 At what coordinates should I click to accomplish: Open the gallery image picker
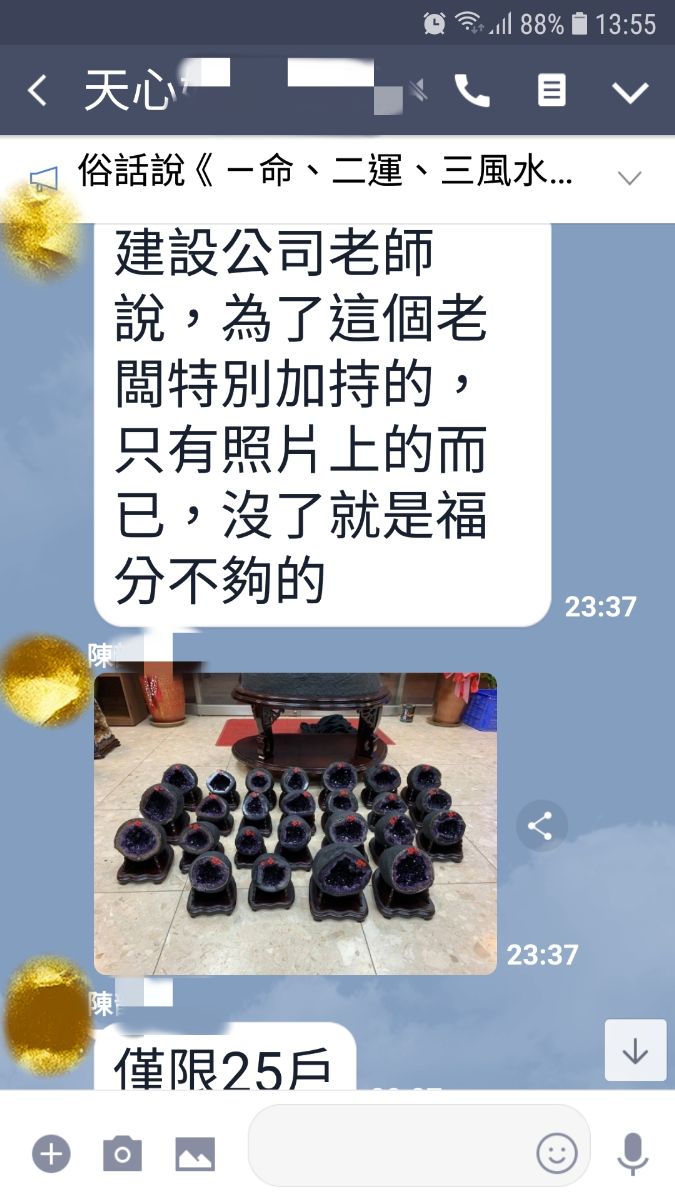point(195,1154)
